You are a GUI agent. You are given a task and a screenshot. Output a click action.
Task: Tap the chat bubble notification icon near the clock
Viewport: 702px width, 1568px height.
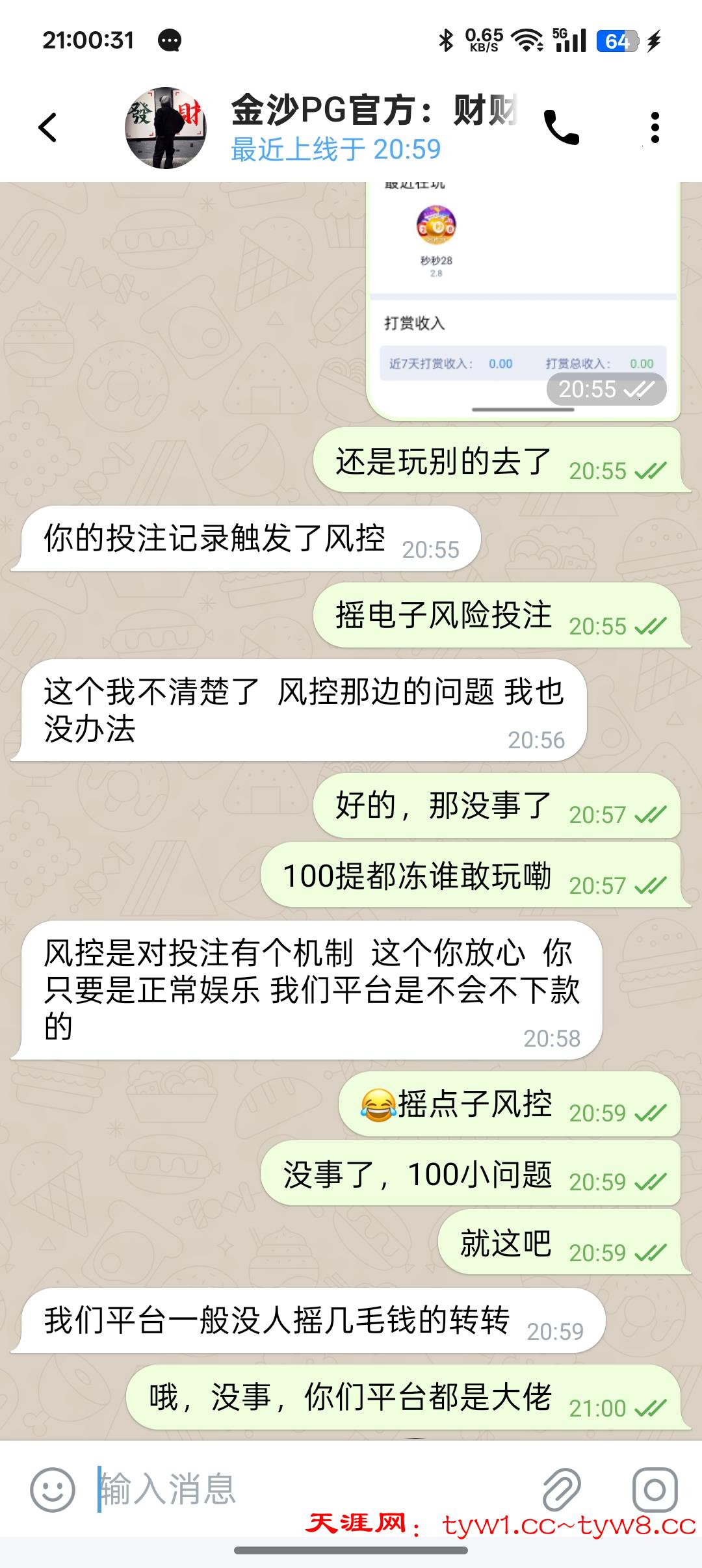pos(170,40)
